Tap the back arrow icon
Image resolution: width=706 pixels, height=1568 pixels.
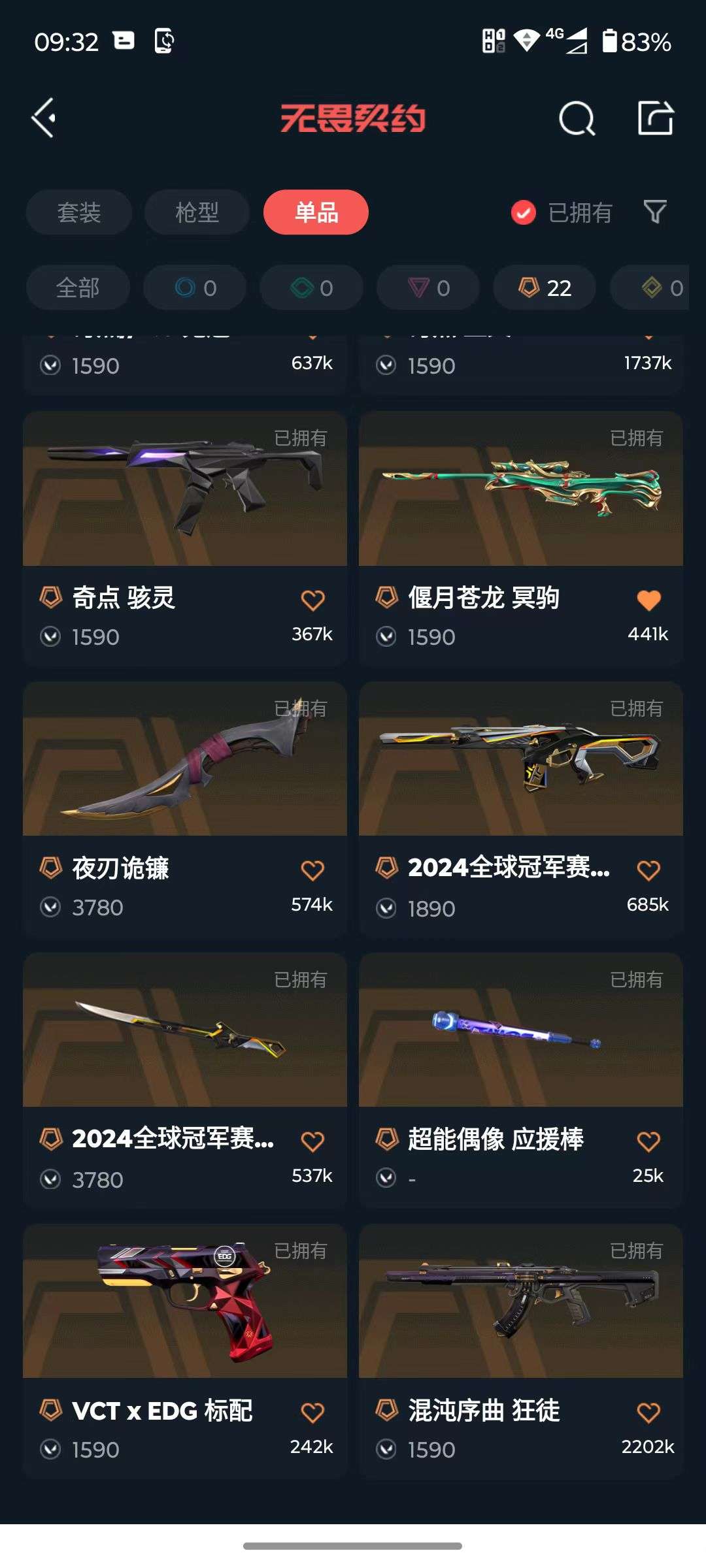click(43, 119)
